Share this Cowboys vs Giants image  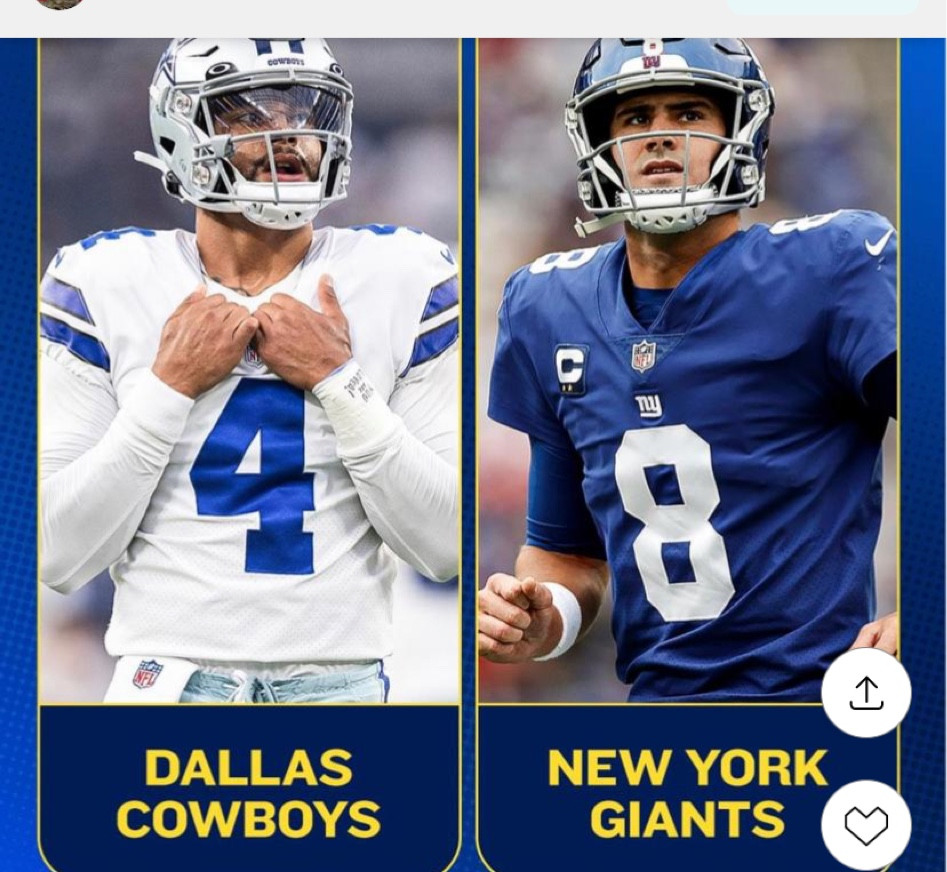coord(866,693)
